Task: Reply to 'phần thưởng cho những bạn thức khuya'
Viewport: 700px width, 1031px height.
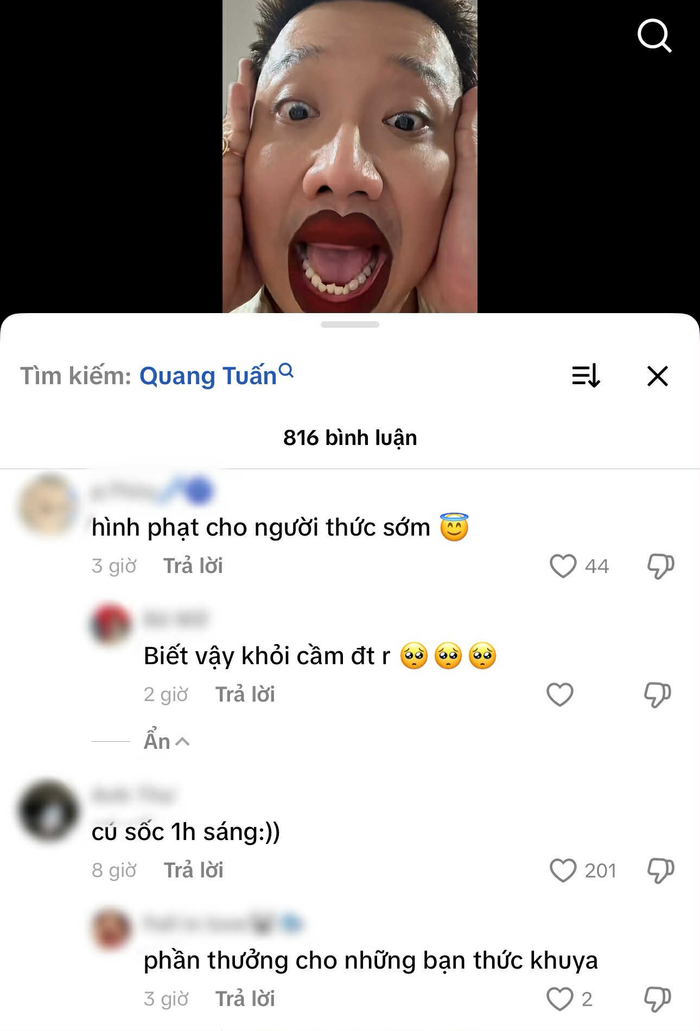Action: [x=245, y=998]
